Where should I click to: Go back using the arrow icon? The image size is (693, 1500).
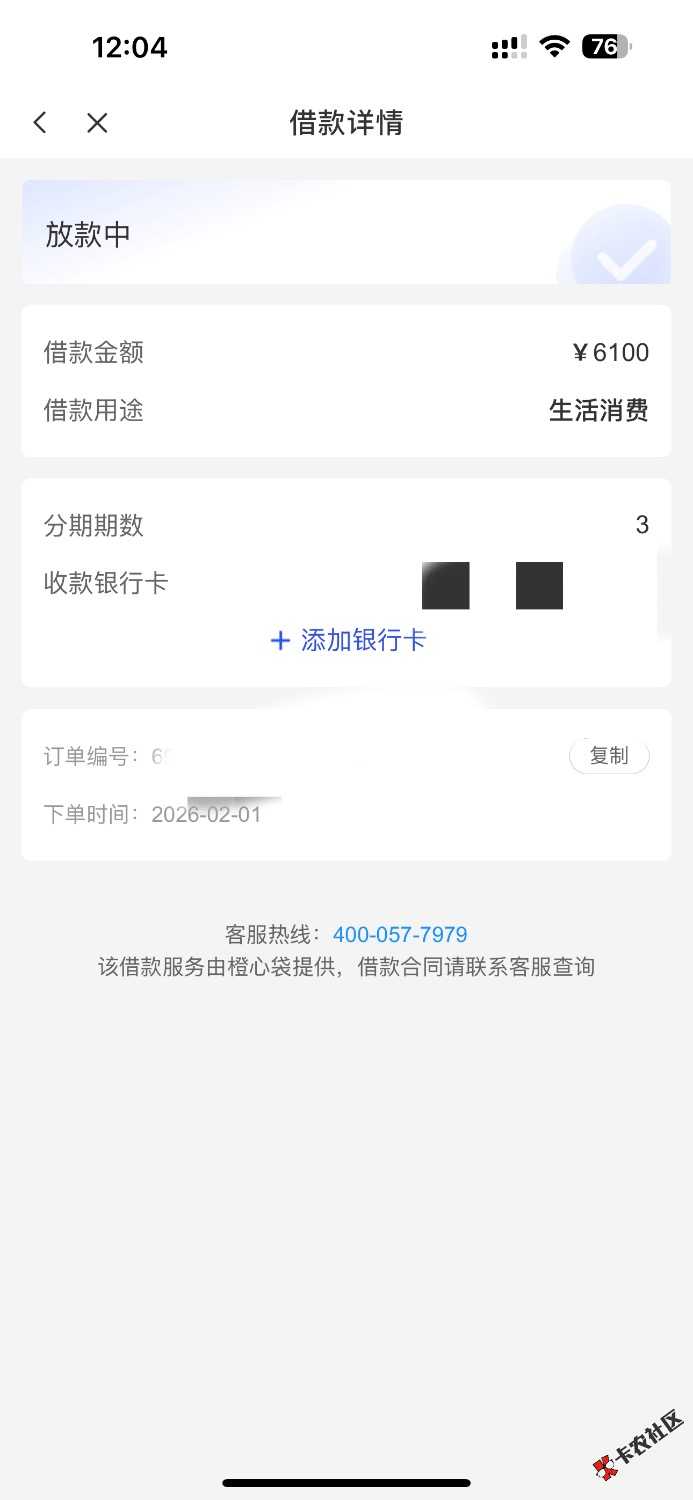click(40, 123)
